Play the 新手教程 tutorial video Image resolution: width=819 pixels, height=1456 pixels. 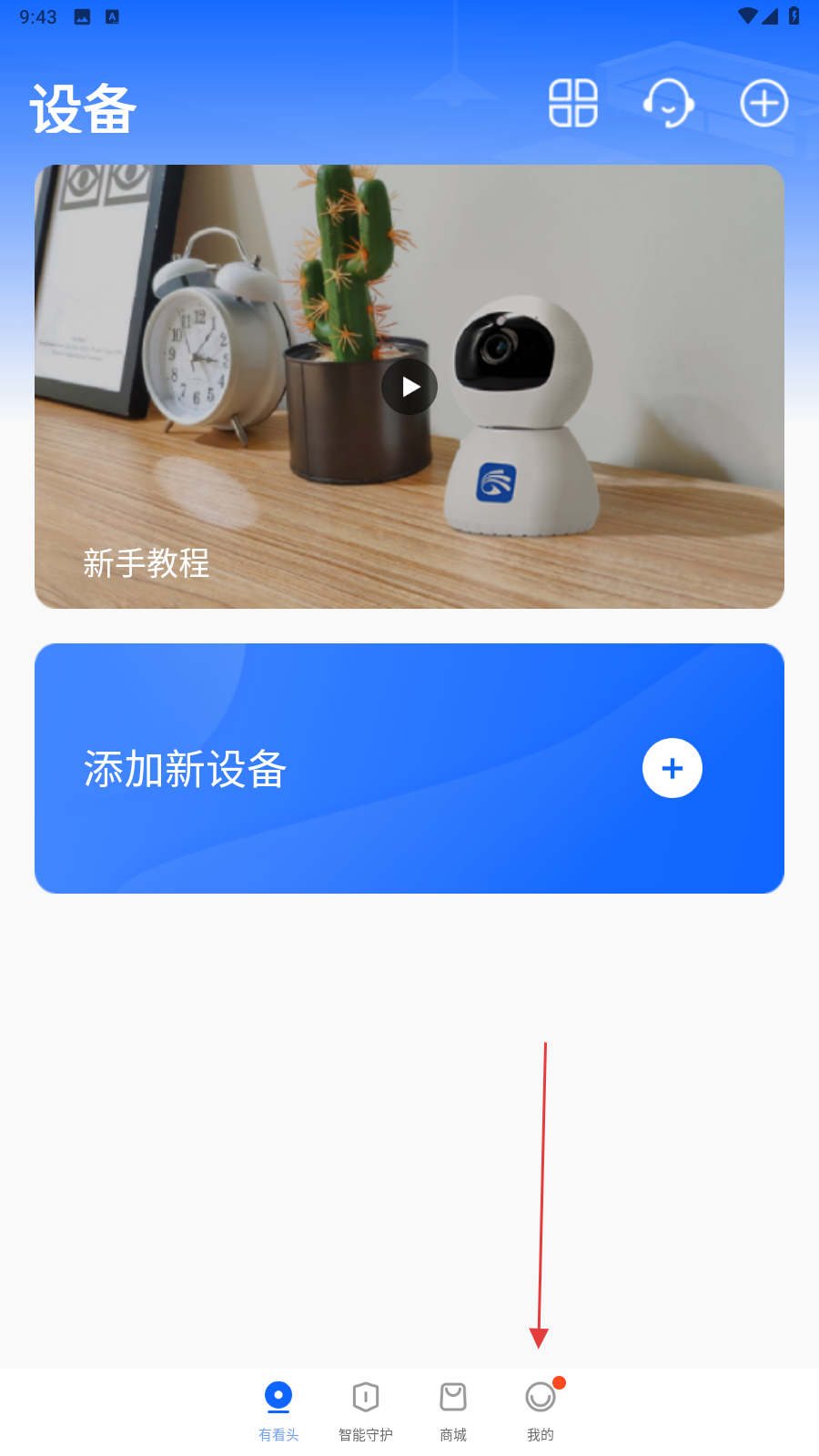409,387
